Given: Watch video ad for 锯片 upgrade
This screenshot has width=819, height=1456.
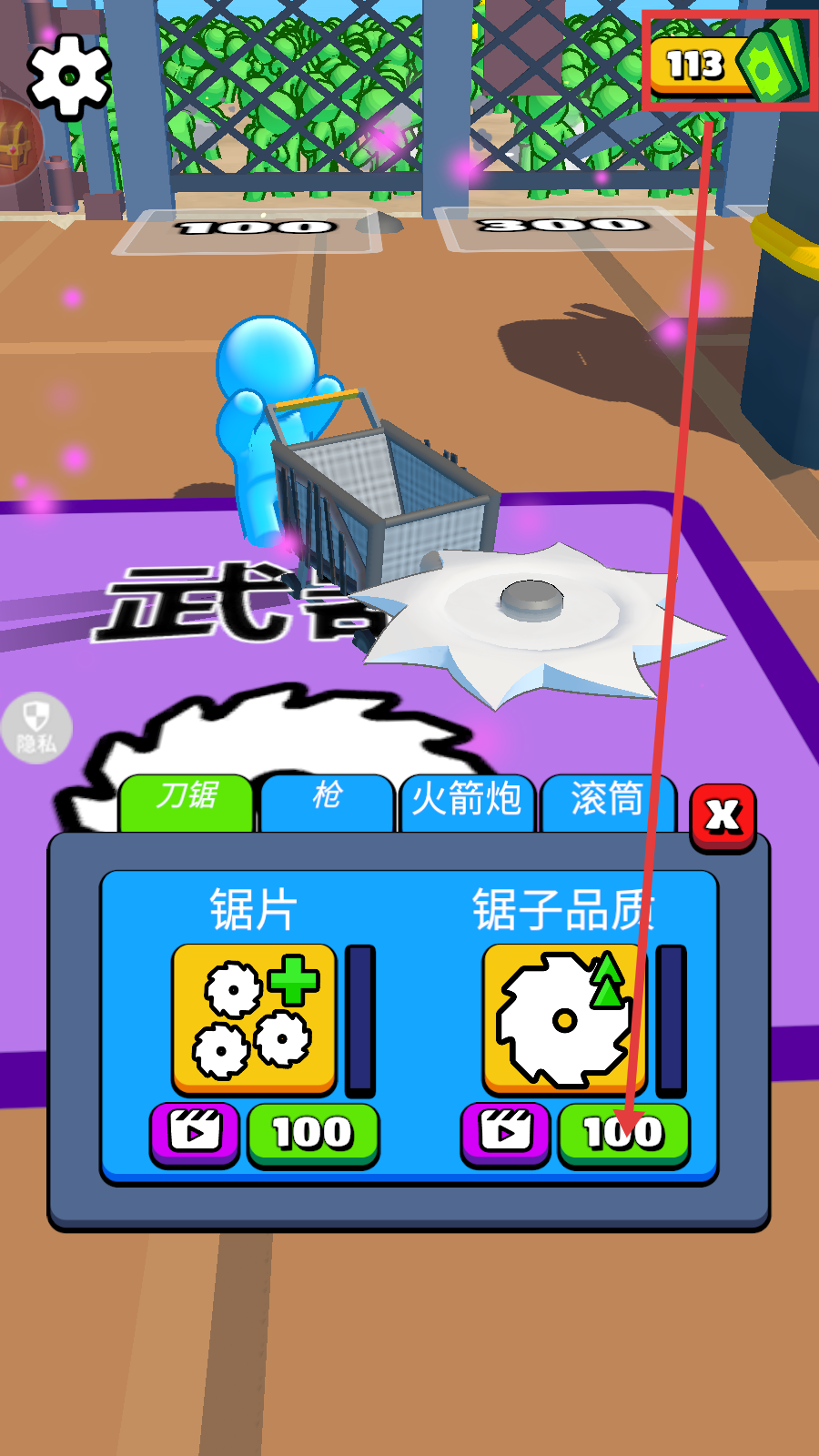Looking at the screenshot, I should point(195,1133).
